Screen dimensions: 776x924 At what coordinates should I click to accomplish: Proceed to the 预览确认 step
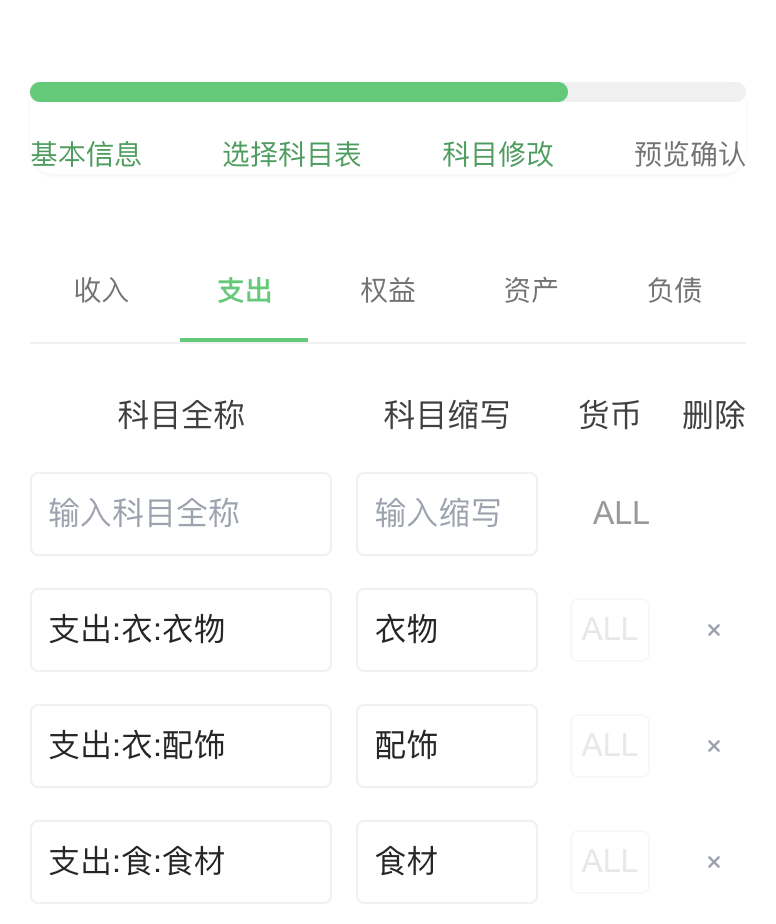click(688, 155)
